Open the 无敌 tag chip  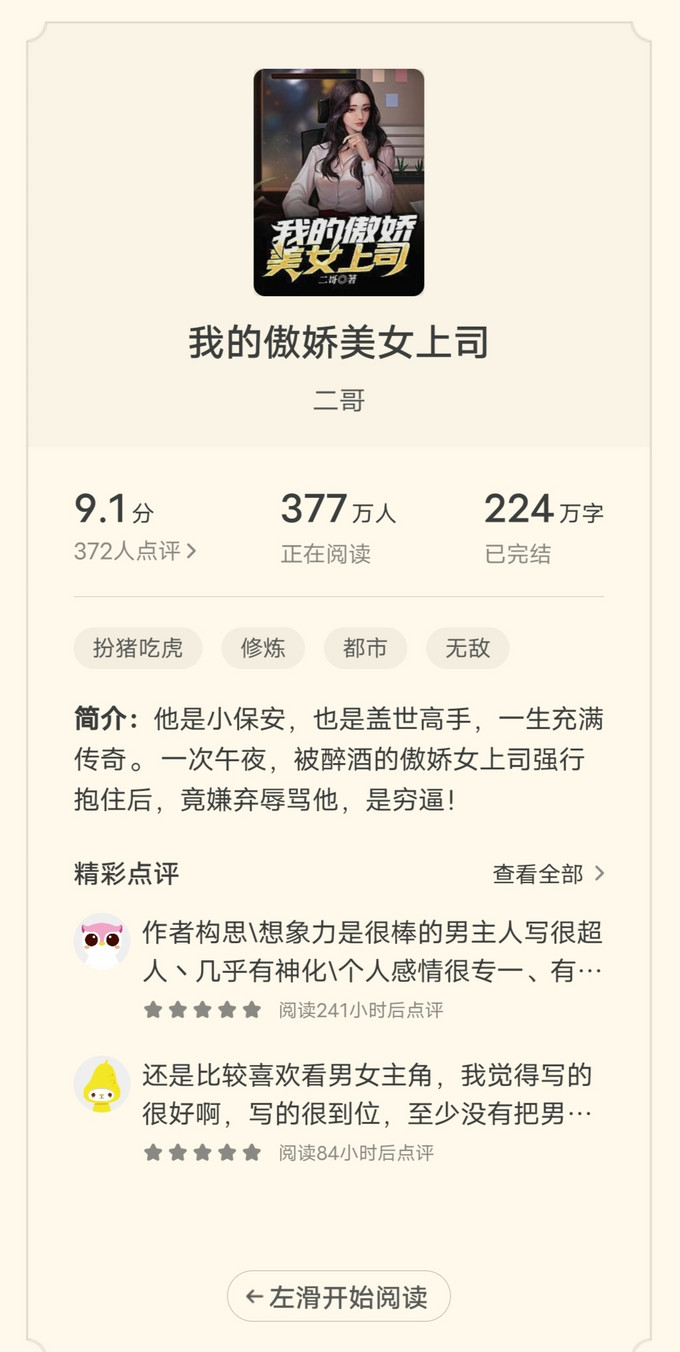[467, 648]
